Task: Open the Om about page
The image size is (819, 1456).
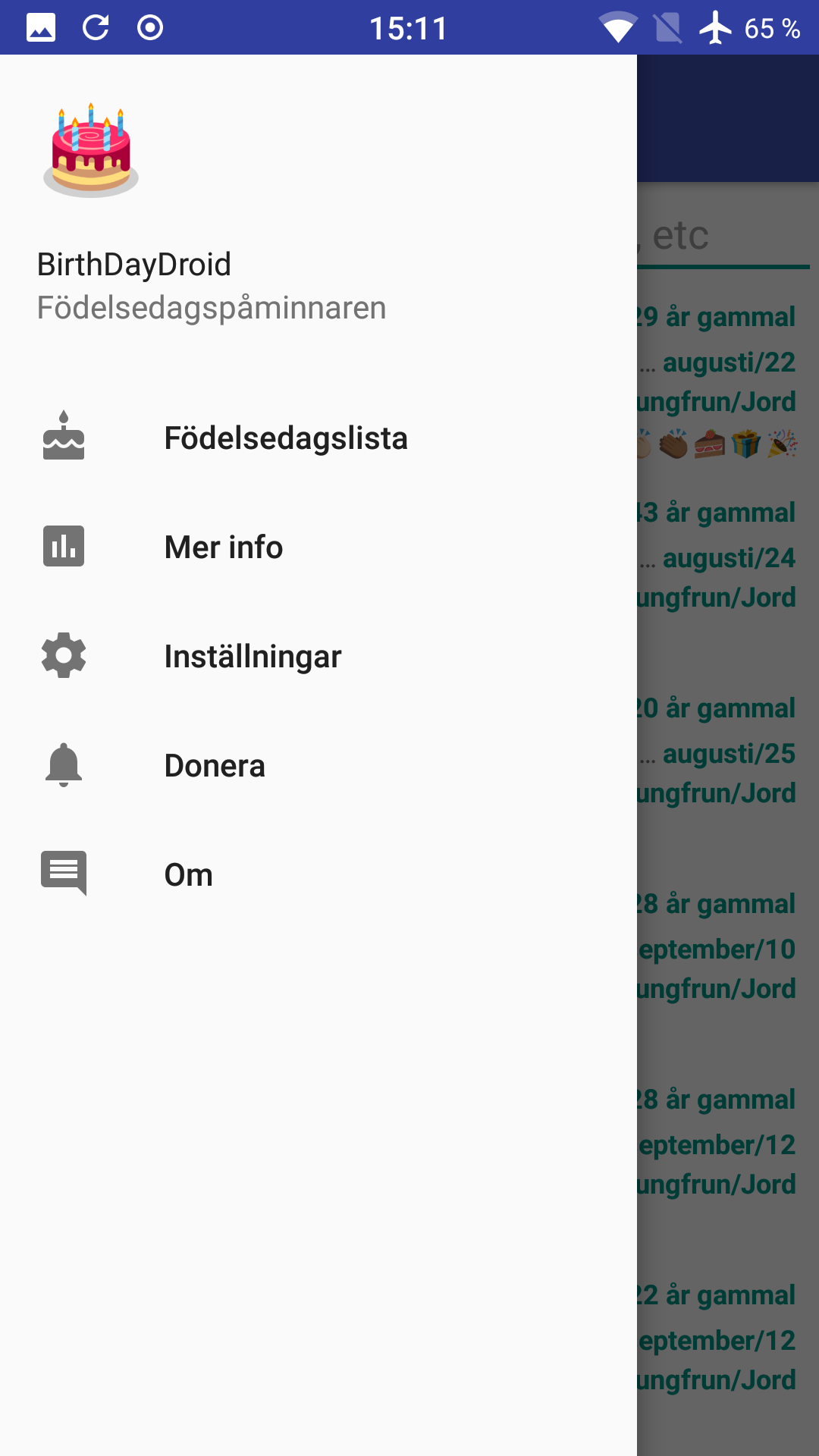Action: 188,875
